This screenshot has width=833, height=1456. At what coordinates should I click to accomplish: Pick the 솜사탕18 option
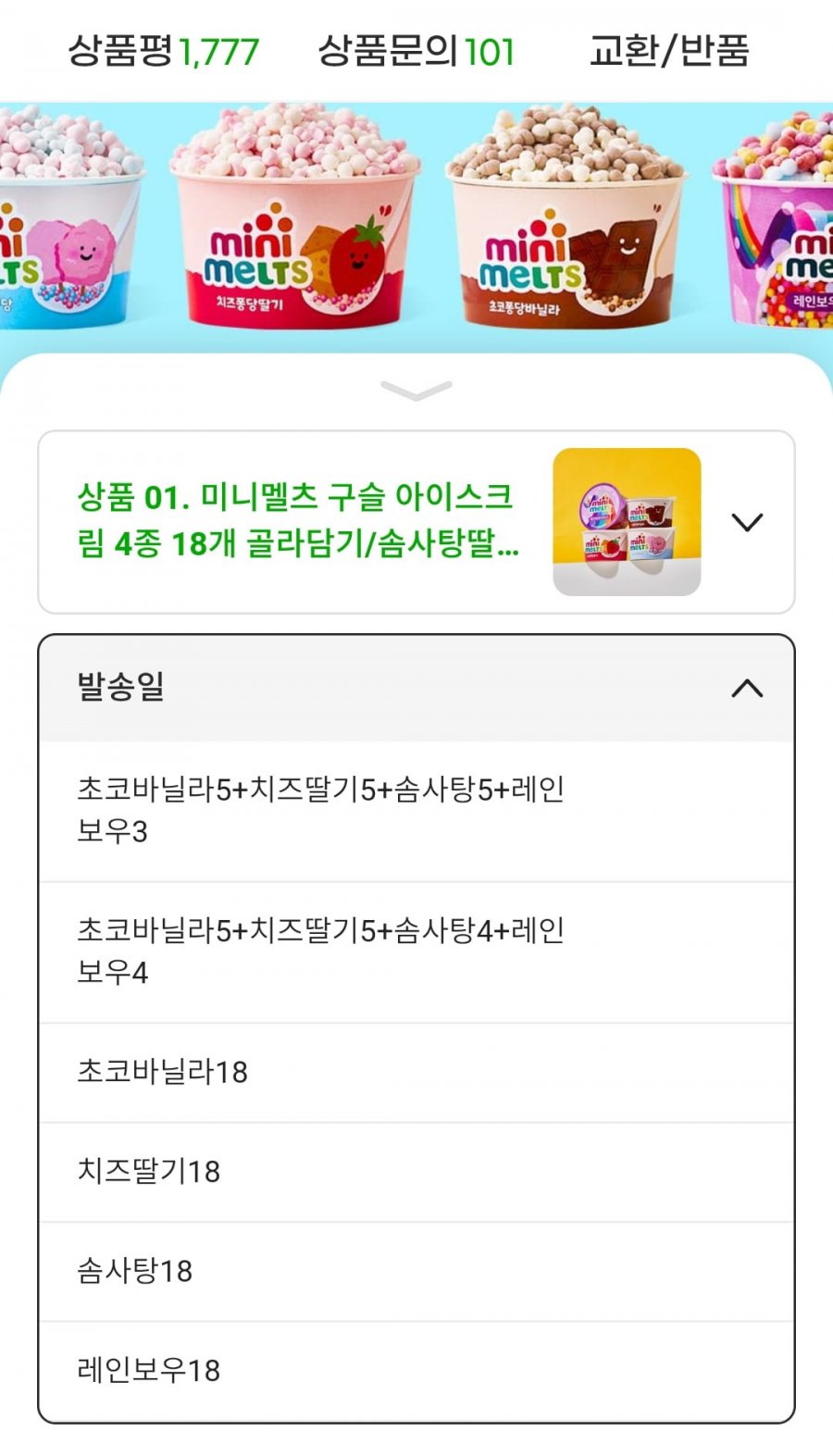[416, 1271]
